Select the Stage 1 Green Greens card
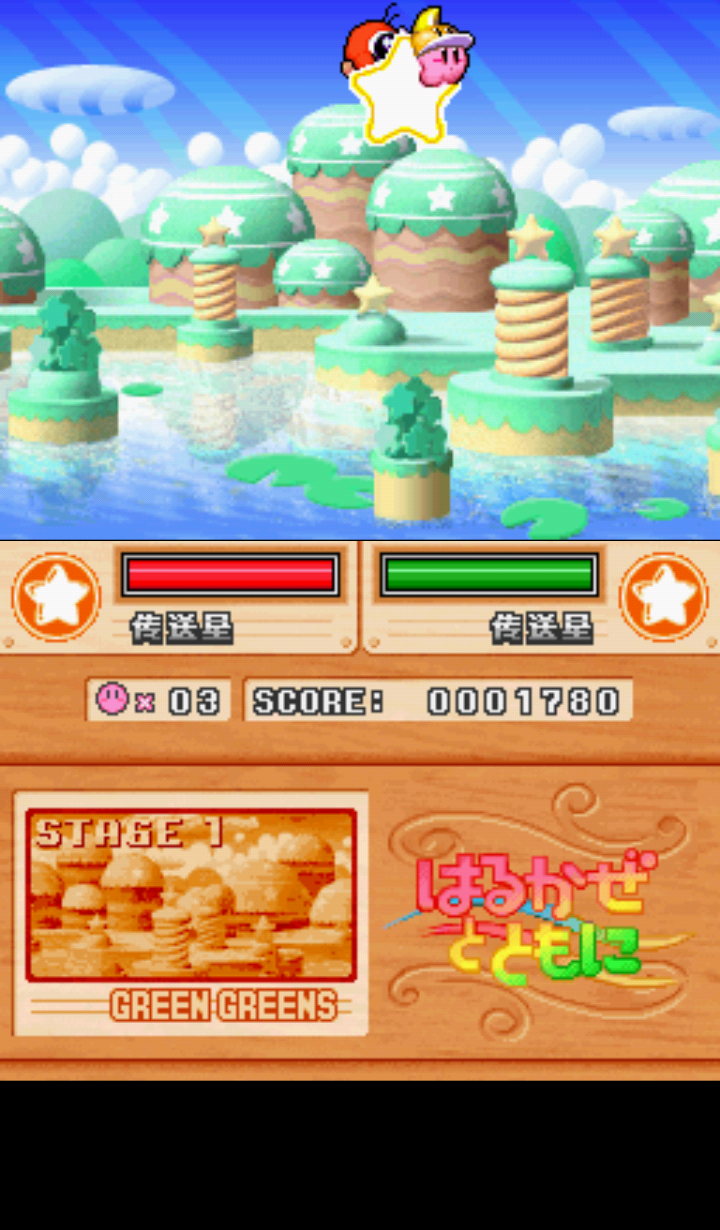This screenshot has height=1230, width=720. click(191, 912)
